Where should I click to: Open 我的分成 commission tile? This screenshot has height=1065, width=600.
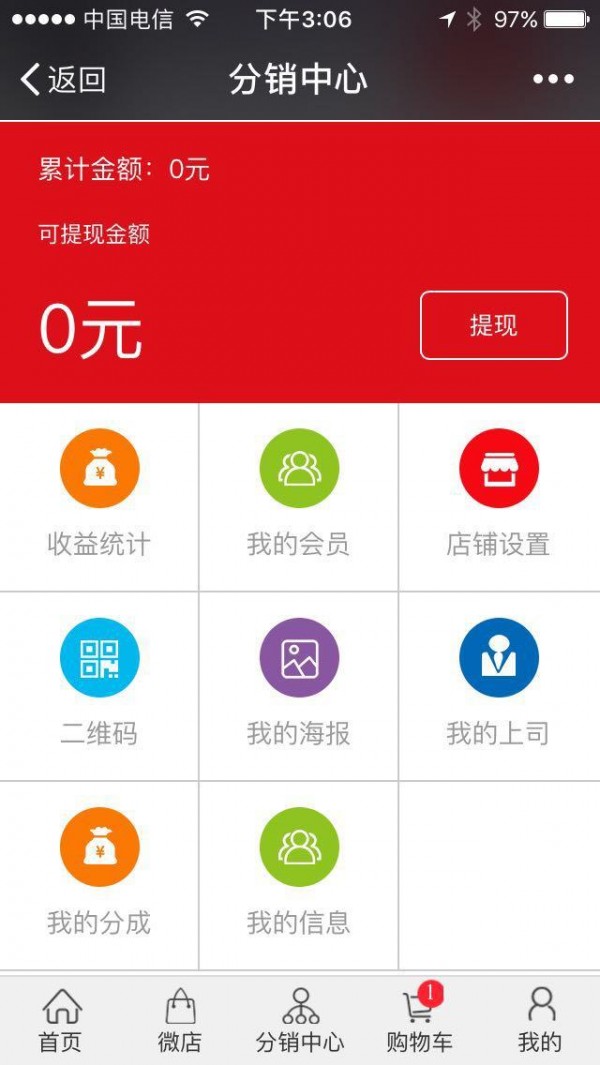[99, 876]
